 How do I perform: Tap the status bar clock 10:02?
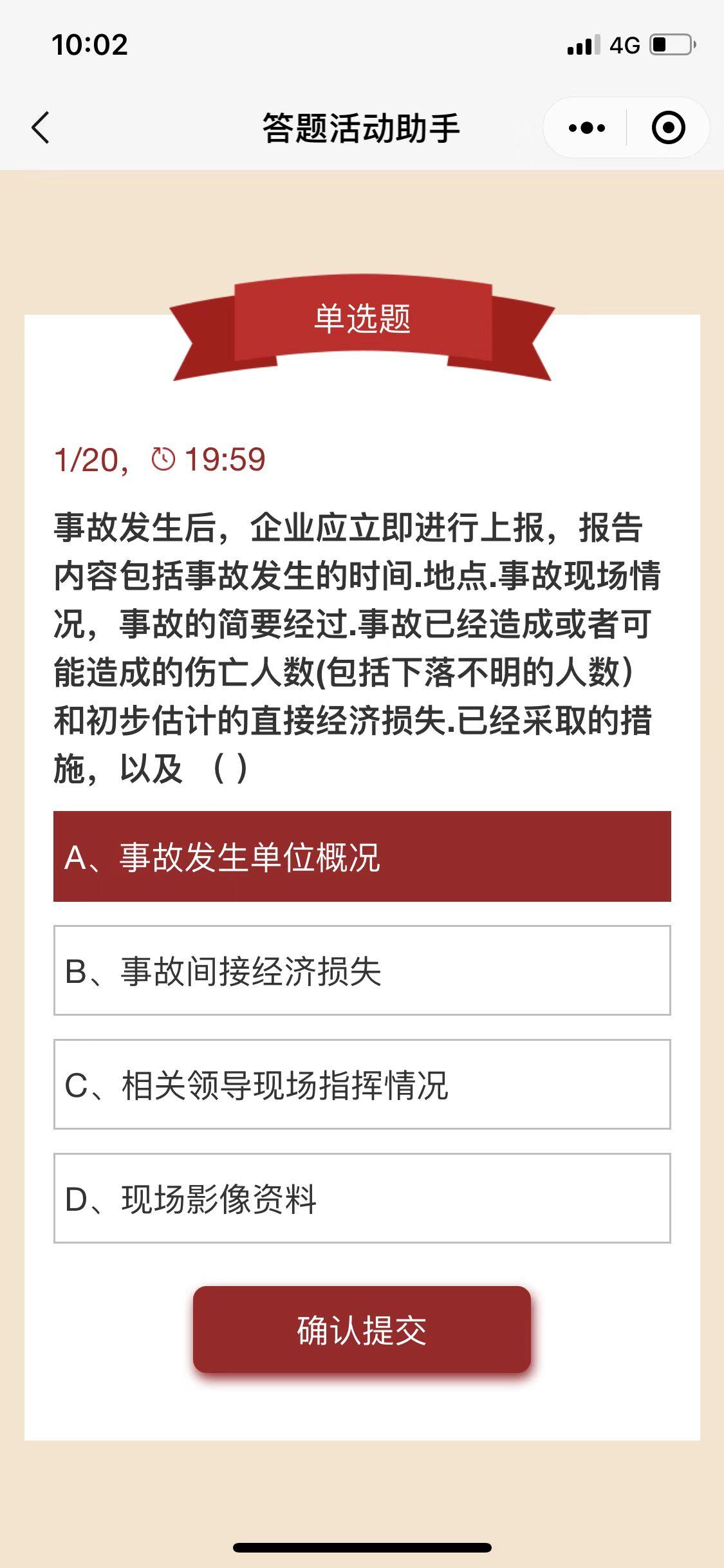click(90, 43)
